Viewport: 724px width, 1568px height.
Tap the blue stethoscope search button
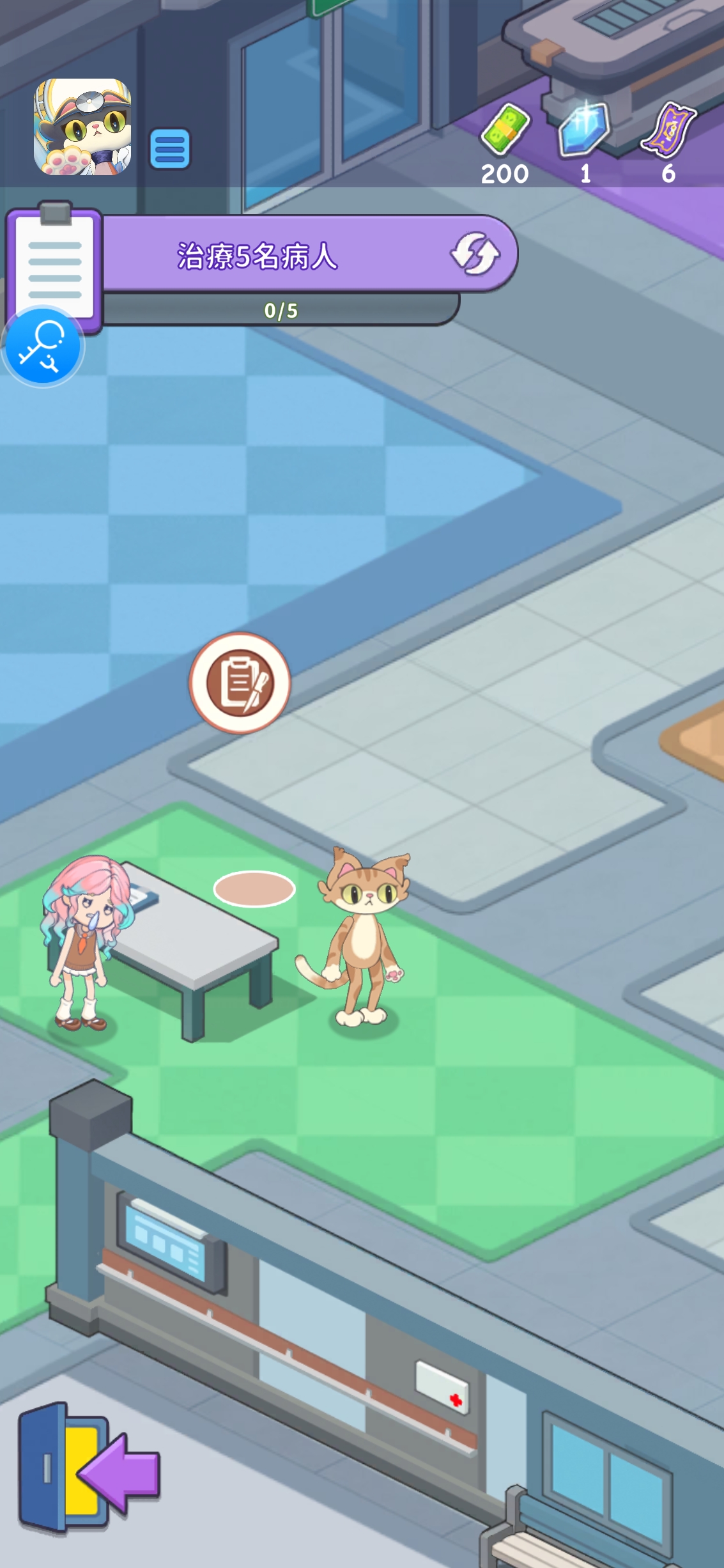click(x=43, y=346)
